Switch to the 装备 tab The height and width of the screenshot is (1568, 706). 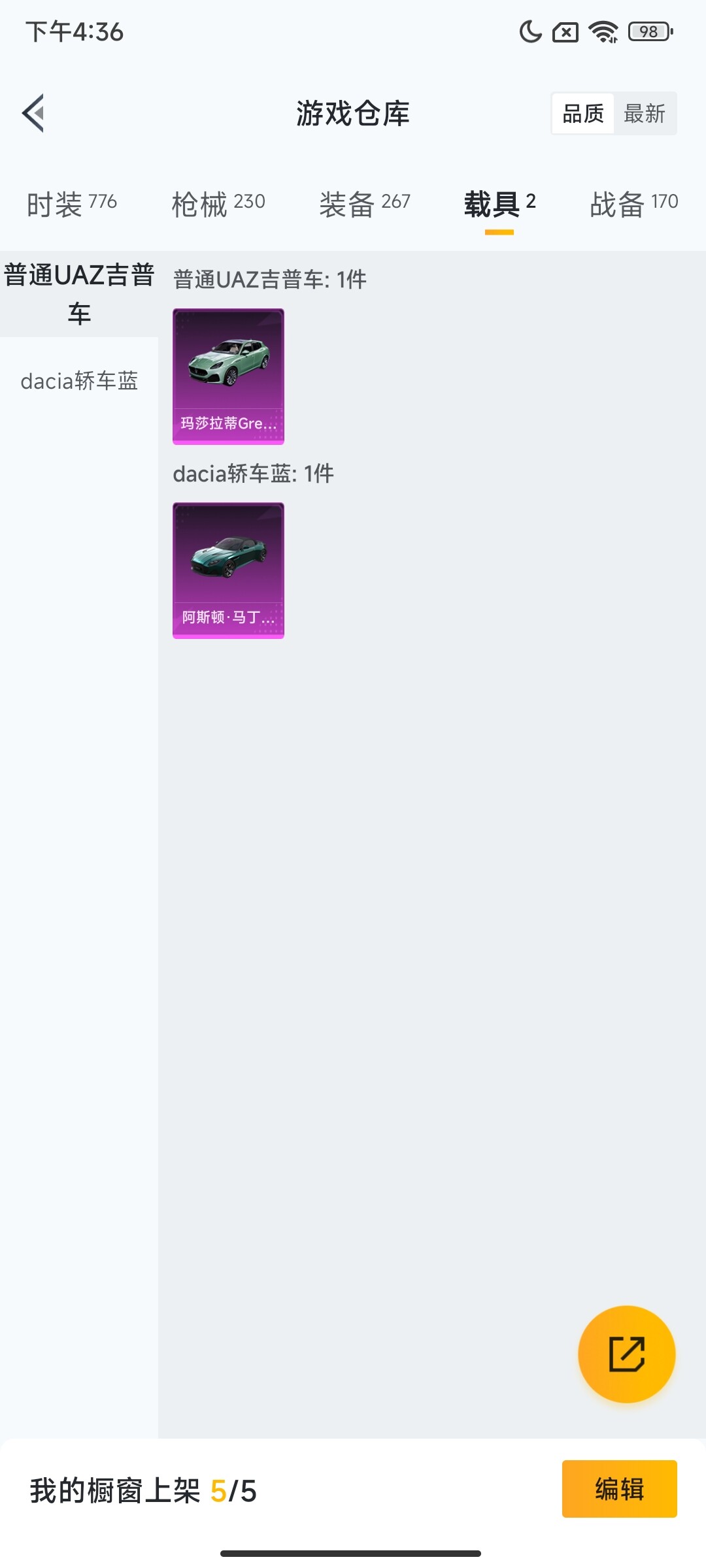(x=365, y=204)
